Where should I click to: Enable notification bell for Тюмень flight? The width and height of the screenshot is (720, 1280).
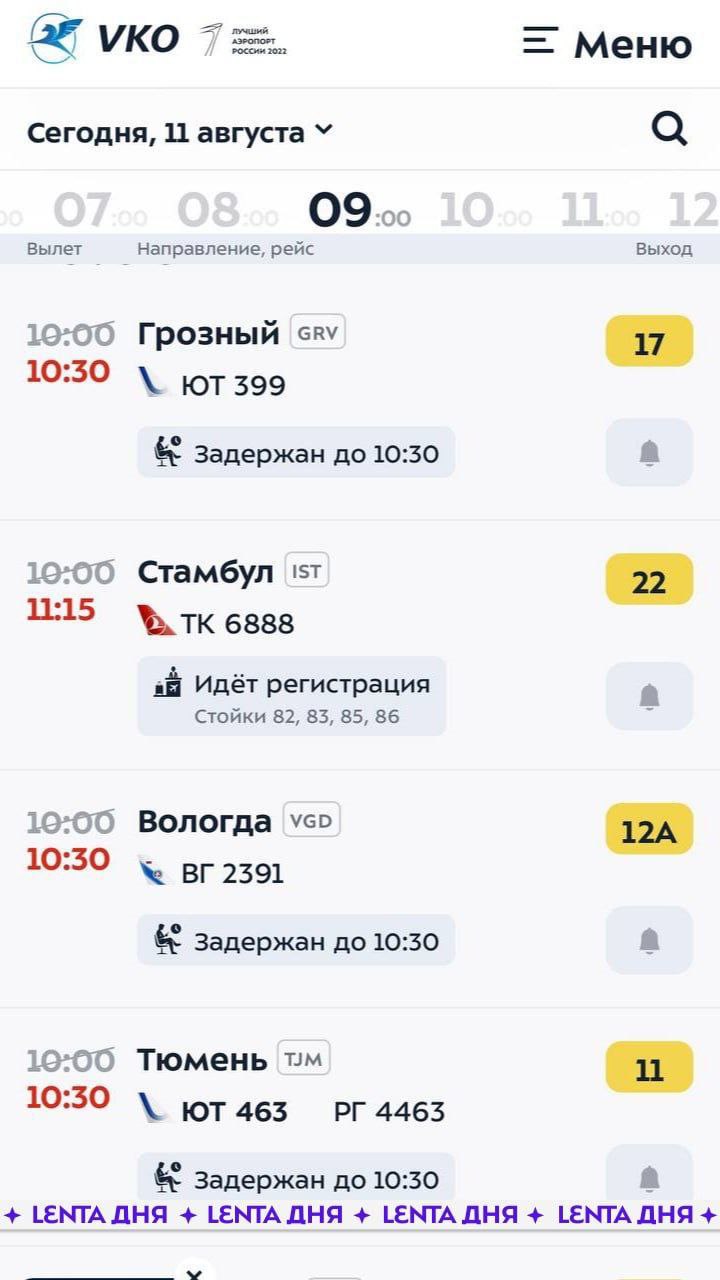pyautogui.click(x=649, y=1174)
